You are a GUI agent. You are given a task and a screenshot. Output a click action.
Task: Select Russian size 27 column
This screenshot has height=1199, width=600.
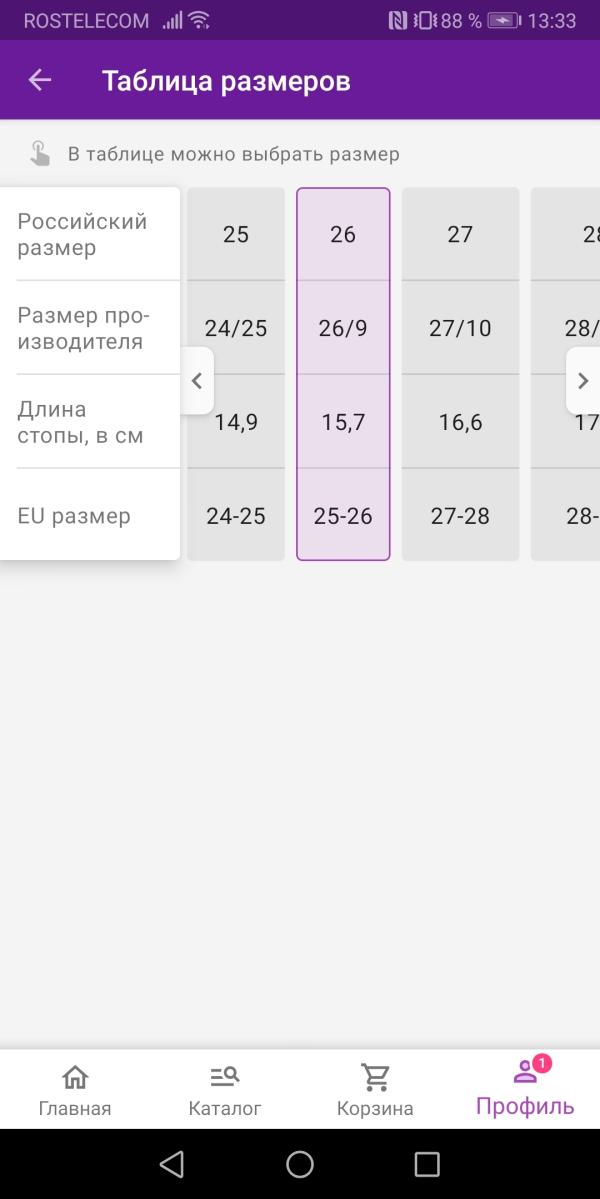click(460, 374)
